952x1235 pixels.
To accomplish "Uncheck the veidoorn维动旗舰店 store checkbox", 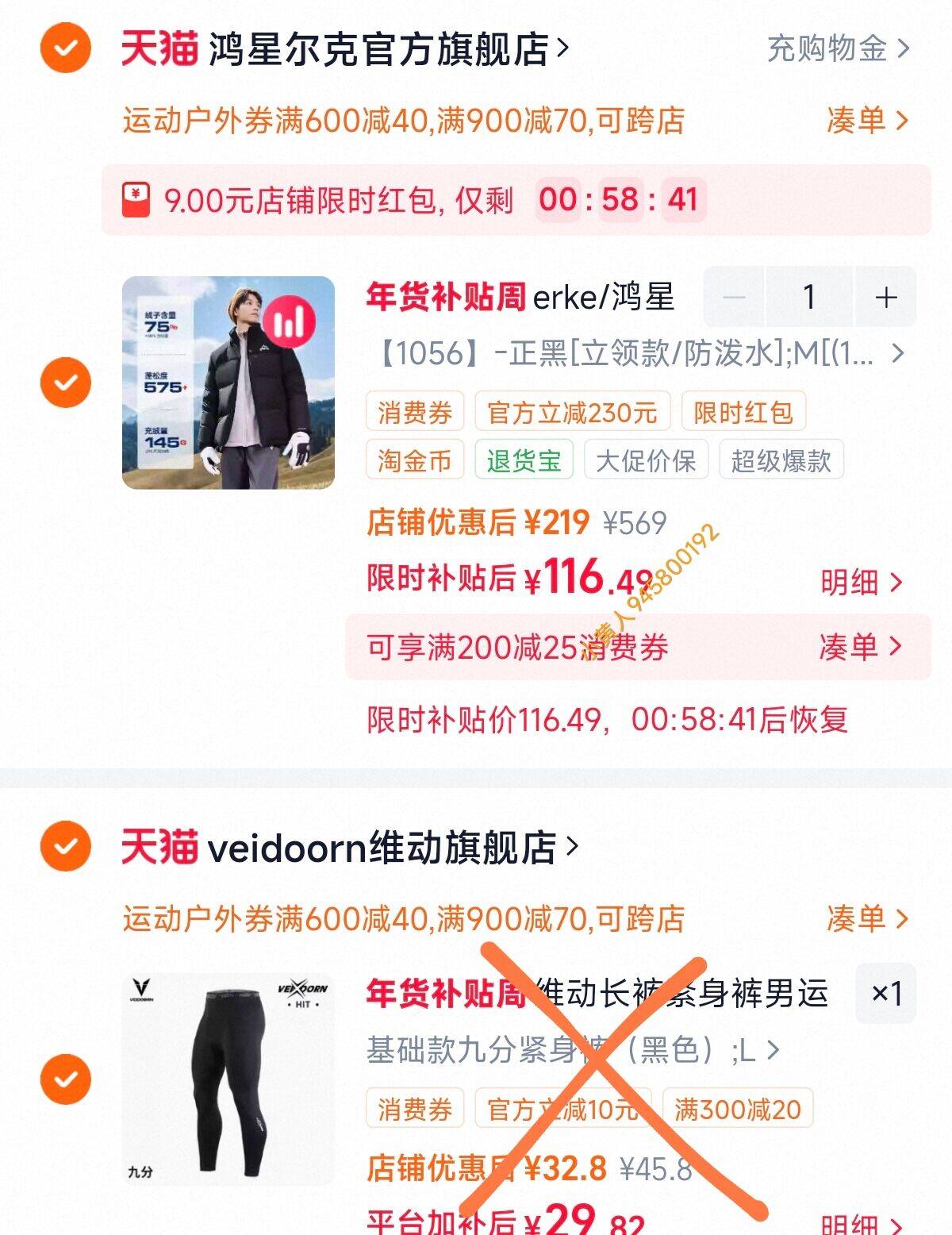I will pyautogui.click(x=66, y=846).
